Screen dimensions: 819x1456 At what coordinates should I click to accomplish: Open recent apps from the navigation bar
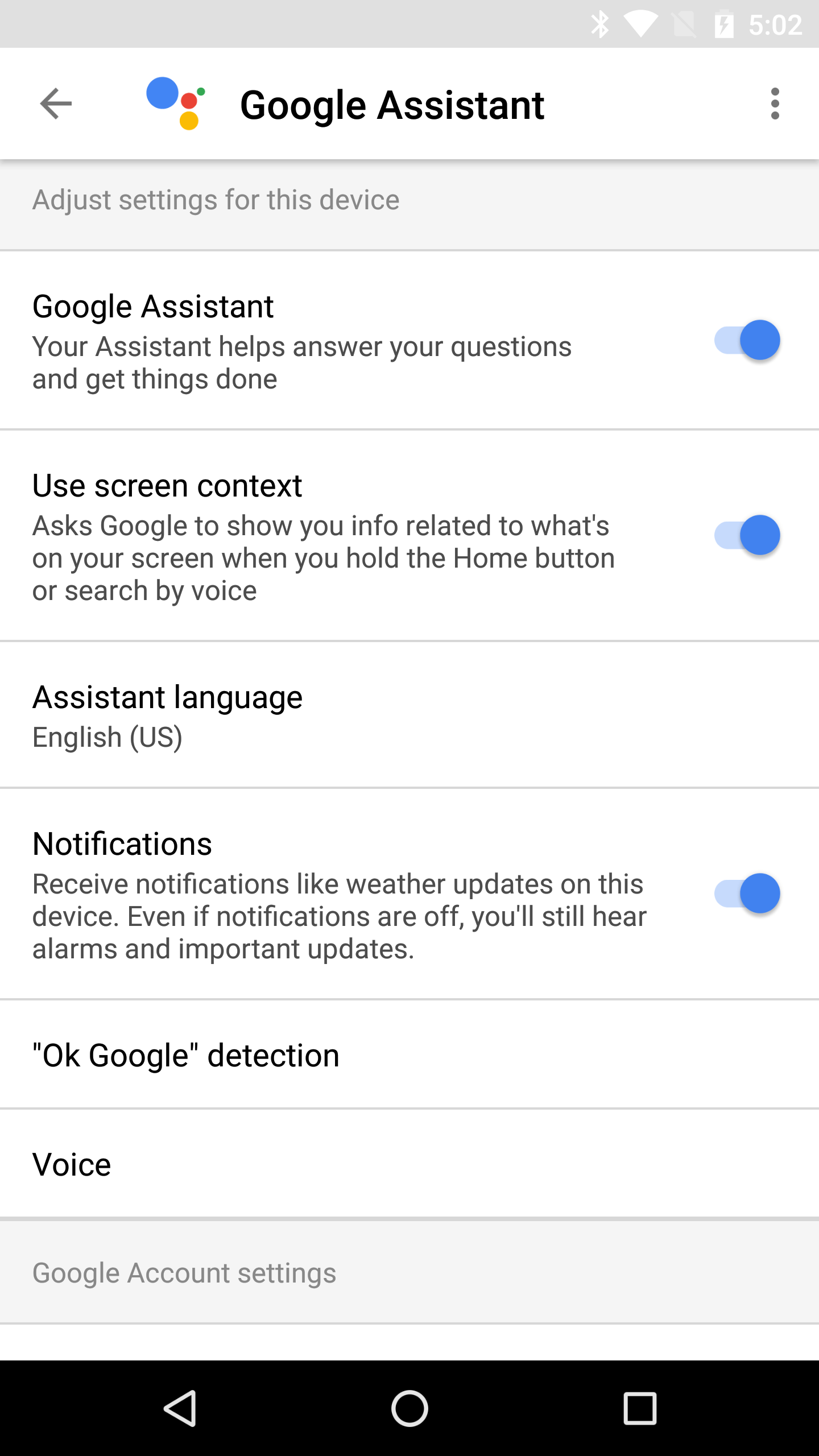640,1408
